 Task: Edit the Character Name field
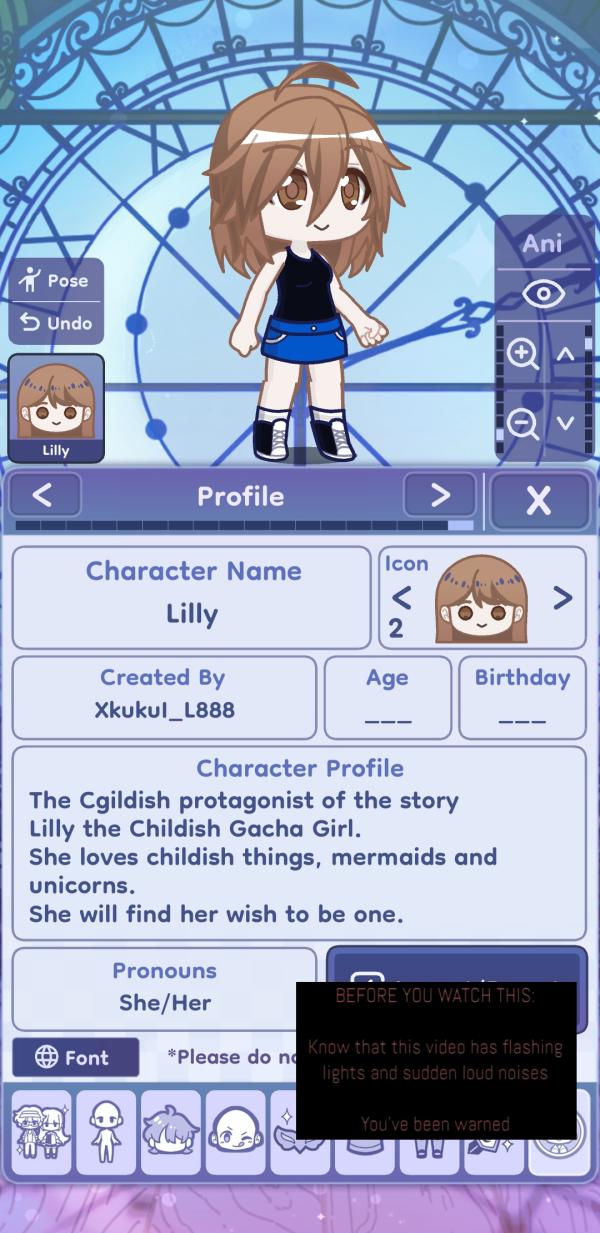tap(192, 597)
